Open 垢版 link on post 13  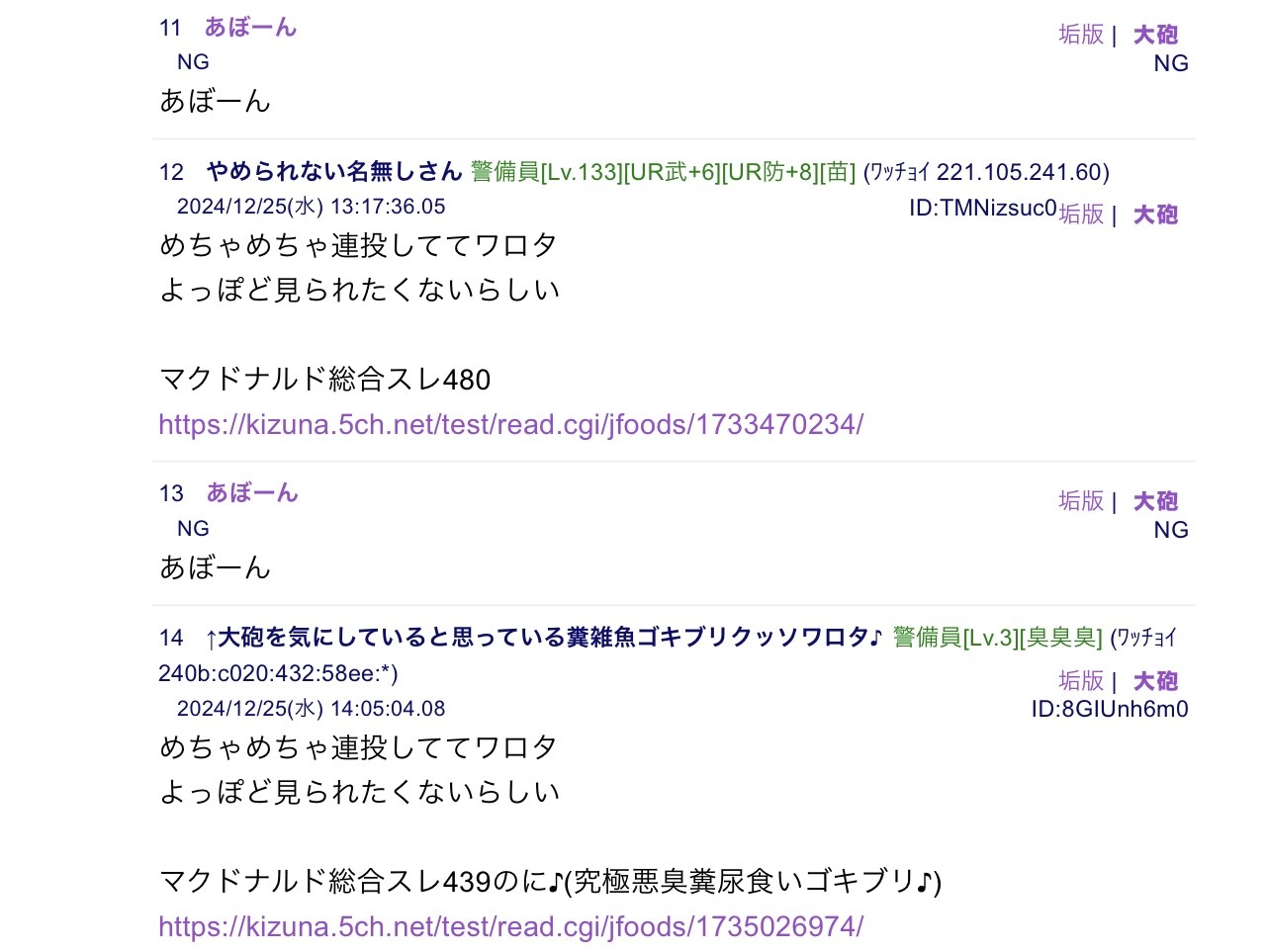pos(1080,501)
